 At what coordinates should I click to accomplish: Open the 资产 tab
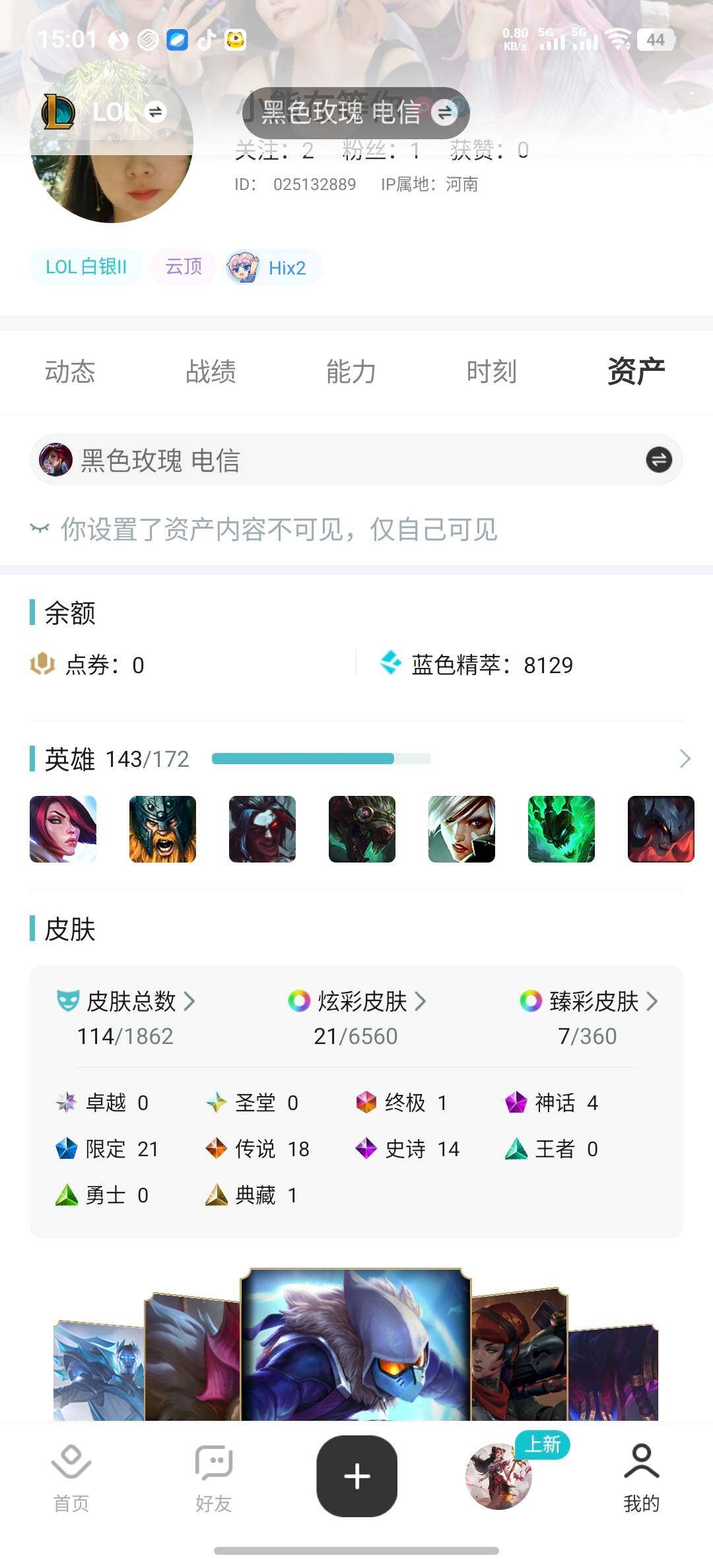coord(636,372)
